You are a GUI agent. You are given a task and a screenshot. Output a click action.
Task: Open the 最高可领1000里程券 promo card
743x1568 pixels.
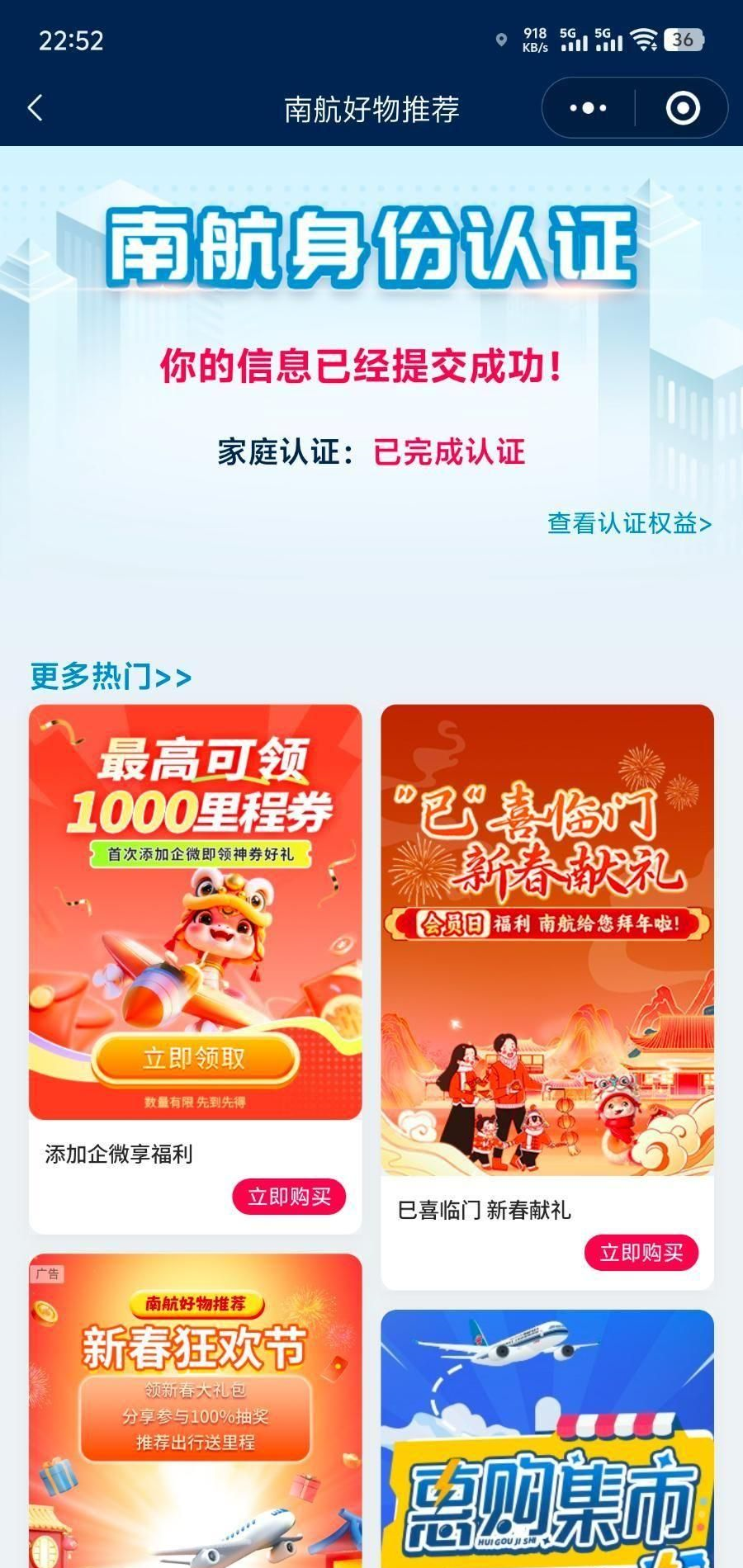(x=196, y=912)
